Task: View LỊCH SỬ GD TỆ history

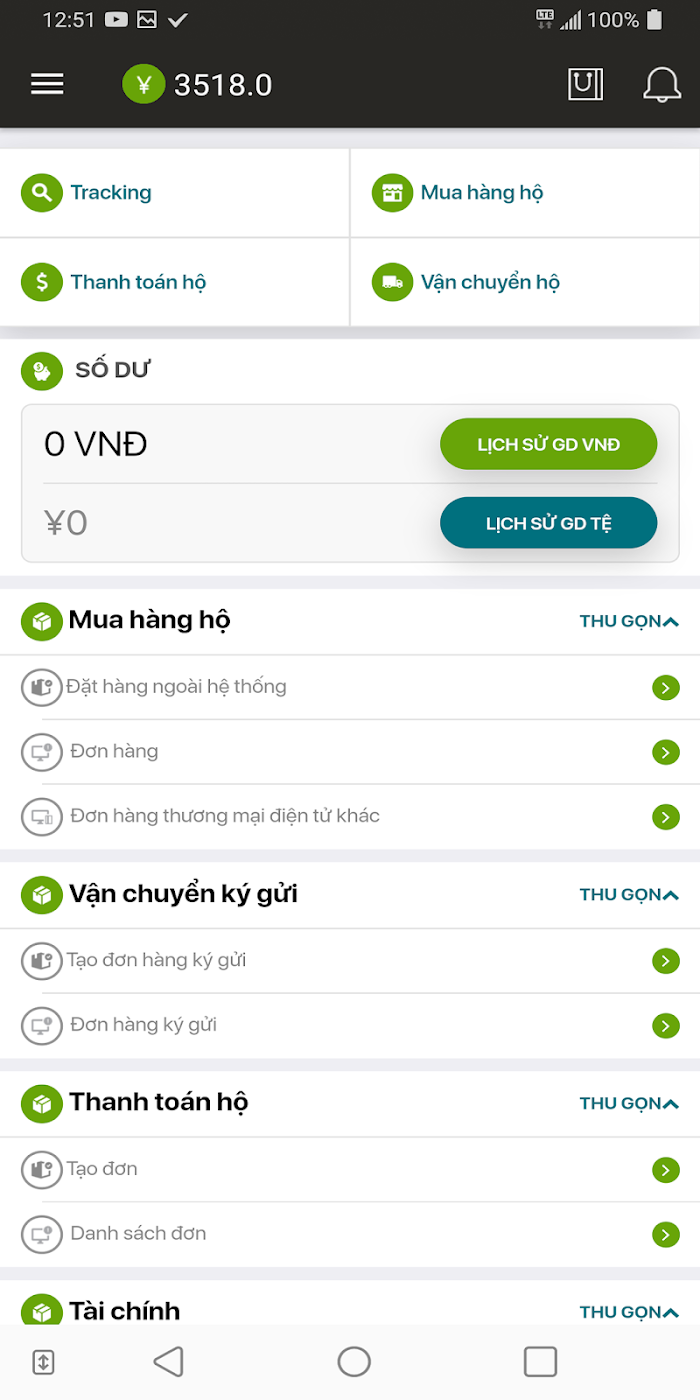Action: (x=548, y=523)
